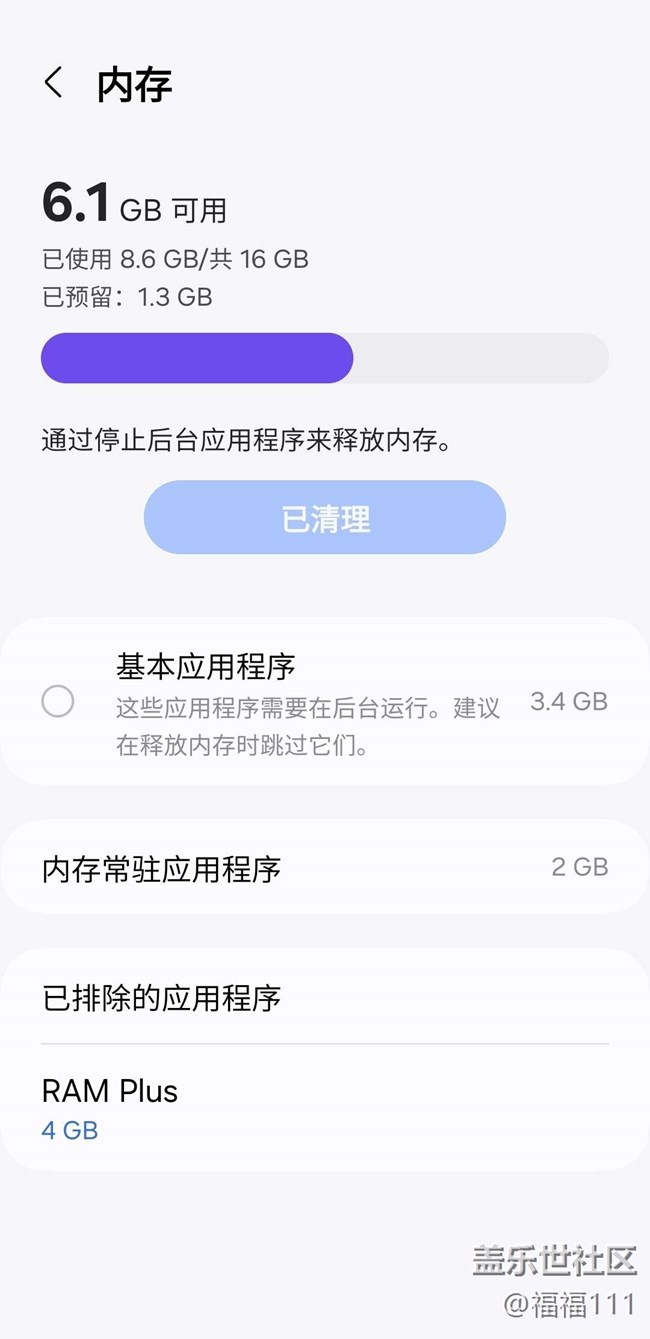The height and width of the screenshot is (1339, 650).
Task: Go back from the 内存 page
Action: [x=54, y=83]
